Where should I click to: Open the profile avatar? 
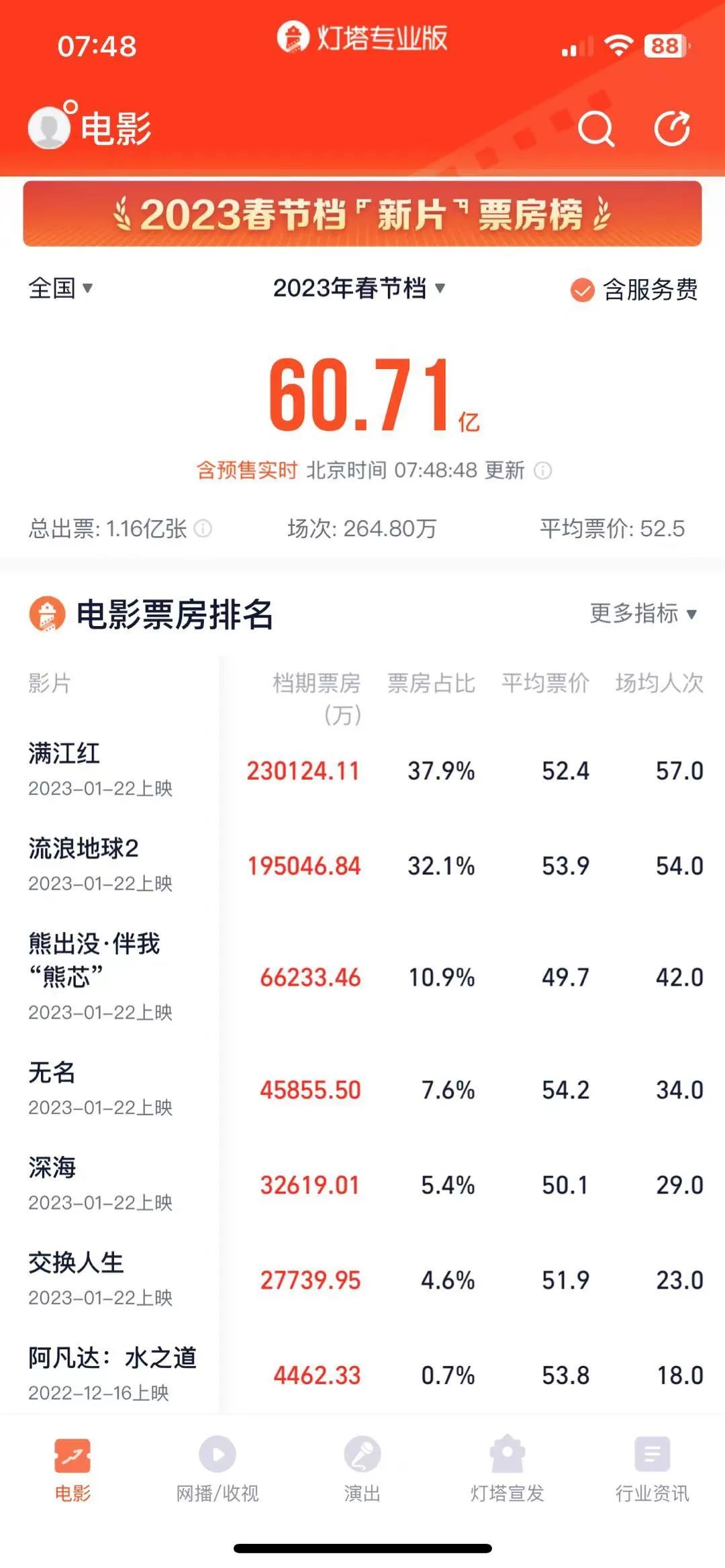click(48, 127)
